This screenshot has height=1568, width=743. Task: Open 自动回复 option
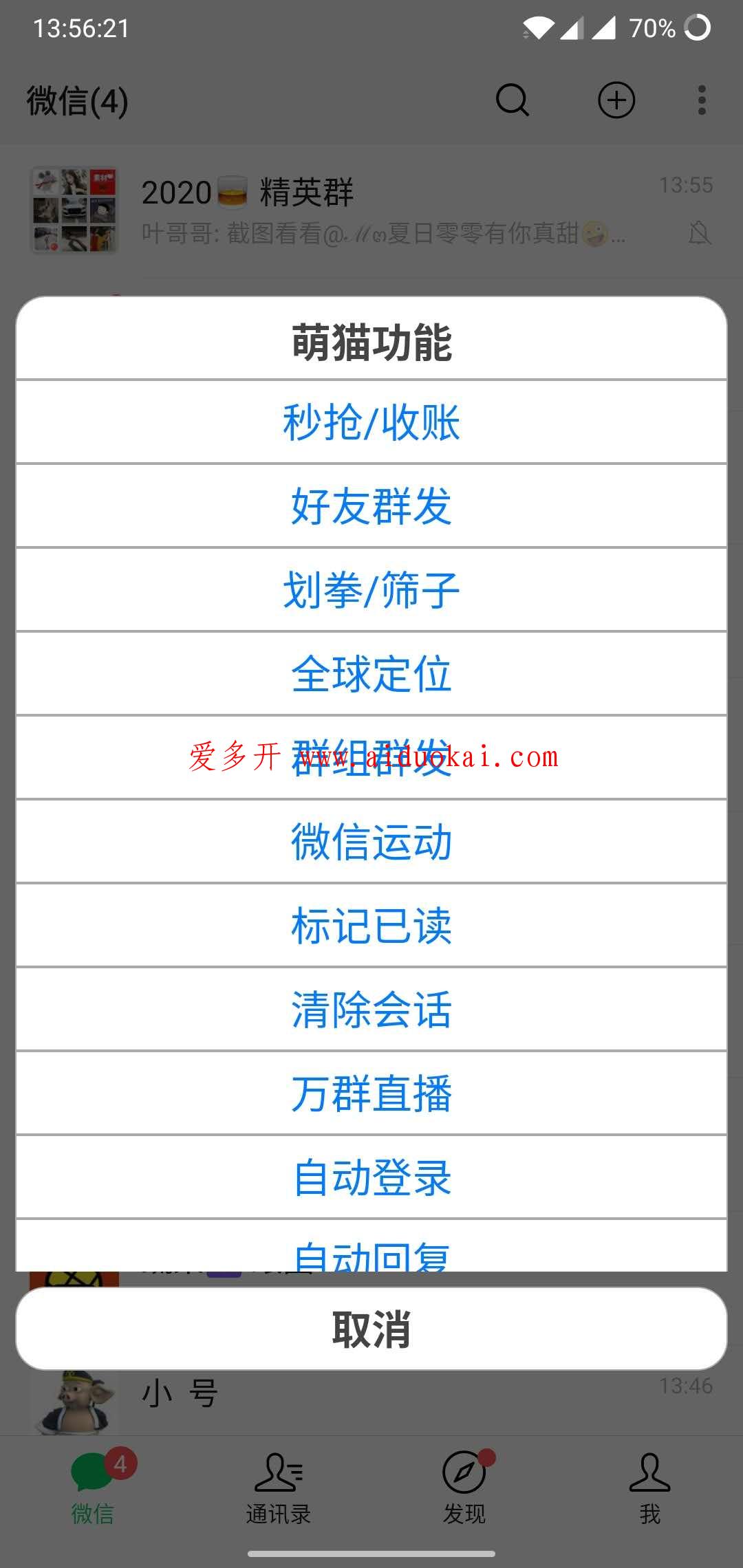[371, 1246]
